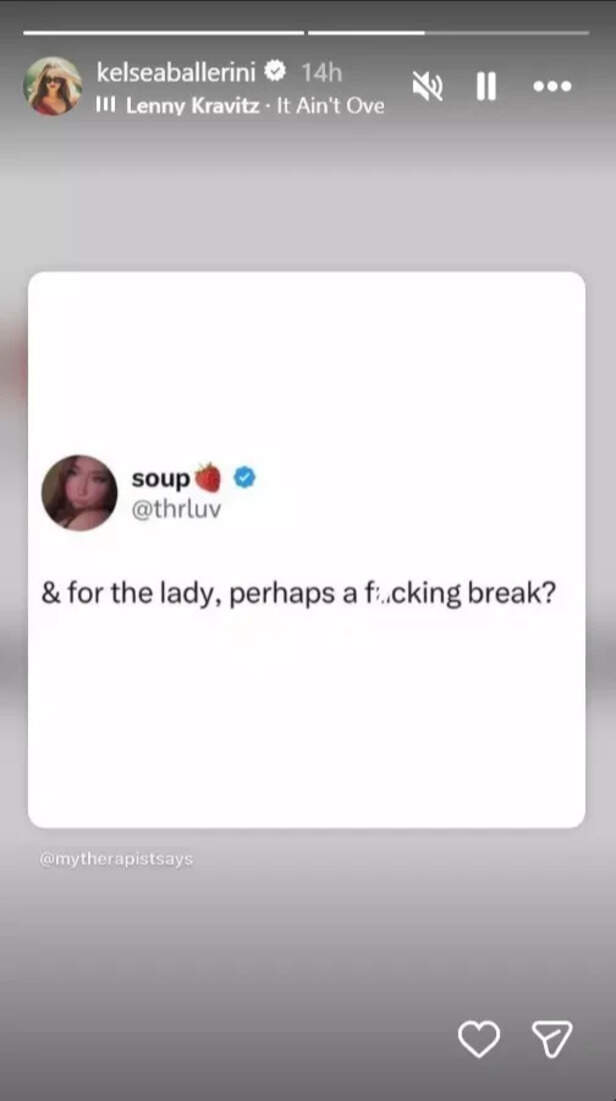Like this story with the heart
Viewport: 616px width, 1101px height.
pos(478,1040)
